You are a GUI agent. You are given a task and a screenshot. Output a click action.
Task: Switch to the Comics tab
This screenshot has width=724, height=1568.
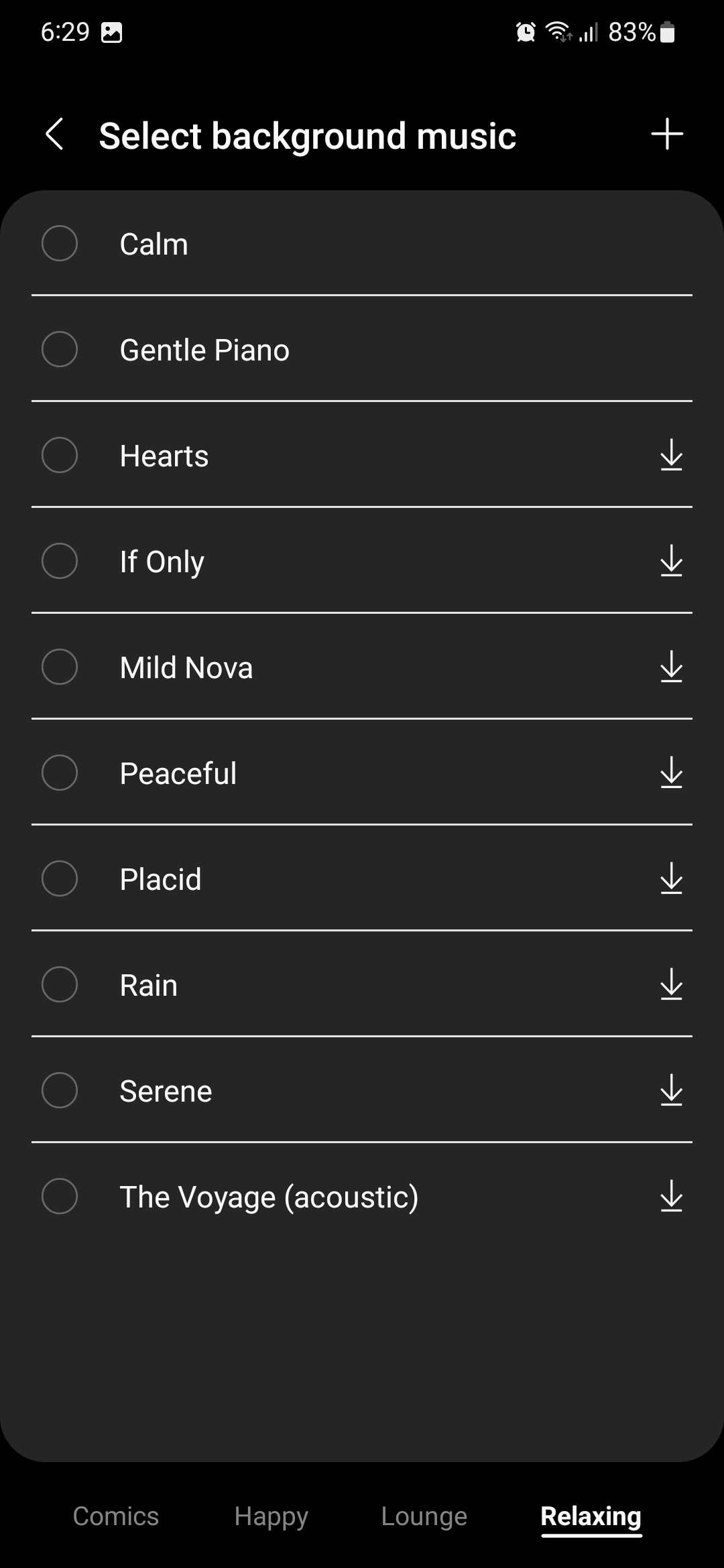(116, 1516)
